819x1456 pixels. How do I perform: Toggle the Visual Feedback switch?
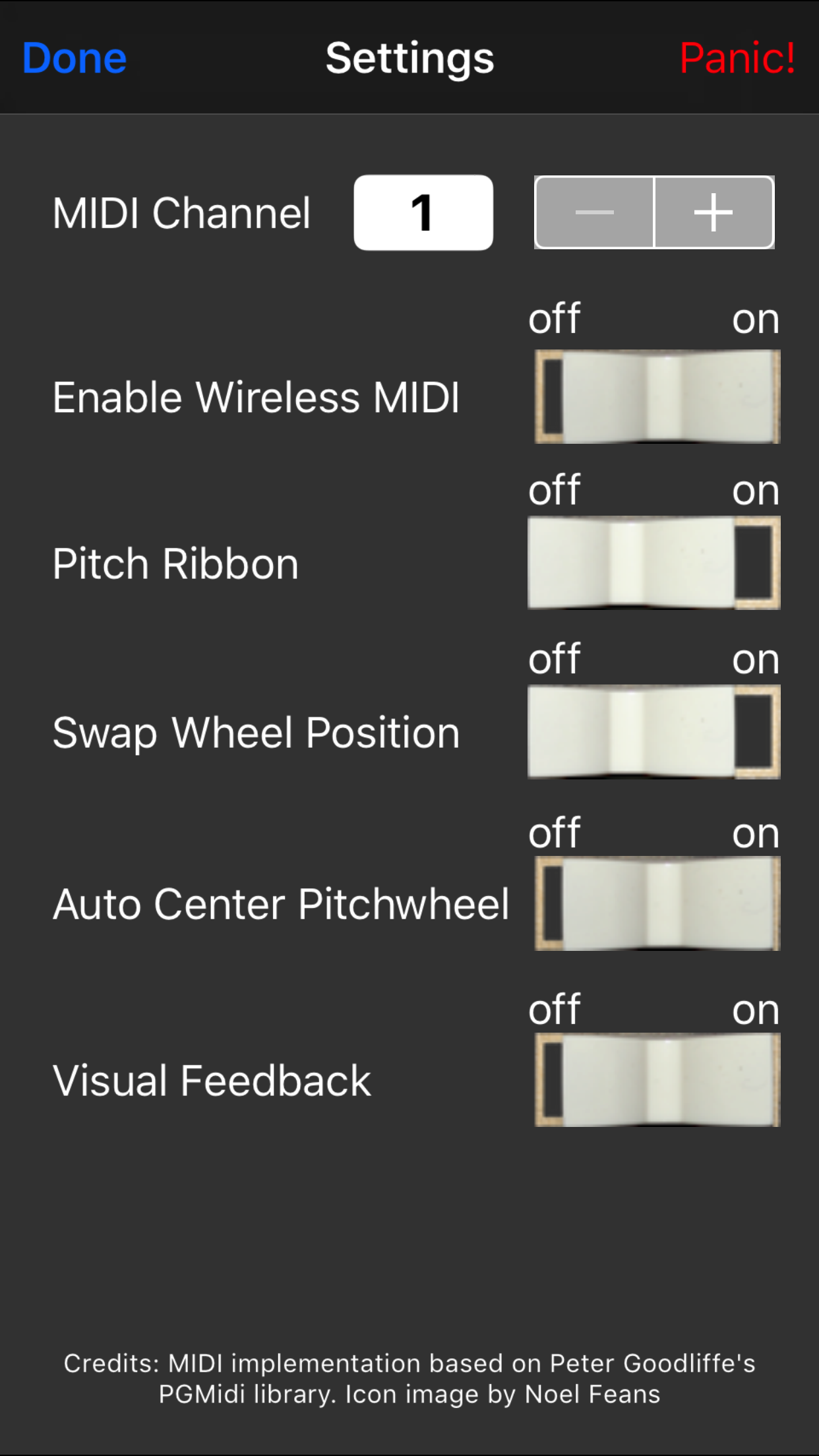(657, 1079)
